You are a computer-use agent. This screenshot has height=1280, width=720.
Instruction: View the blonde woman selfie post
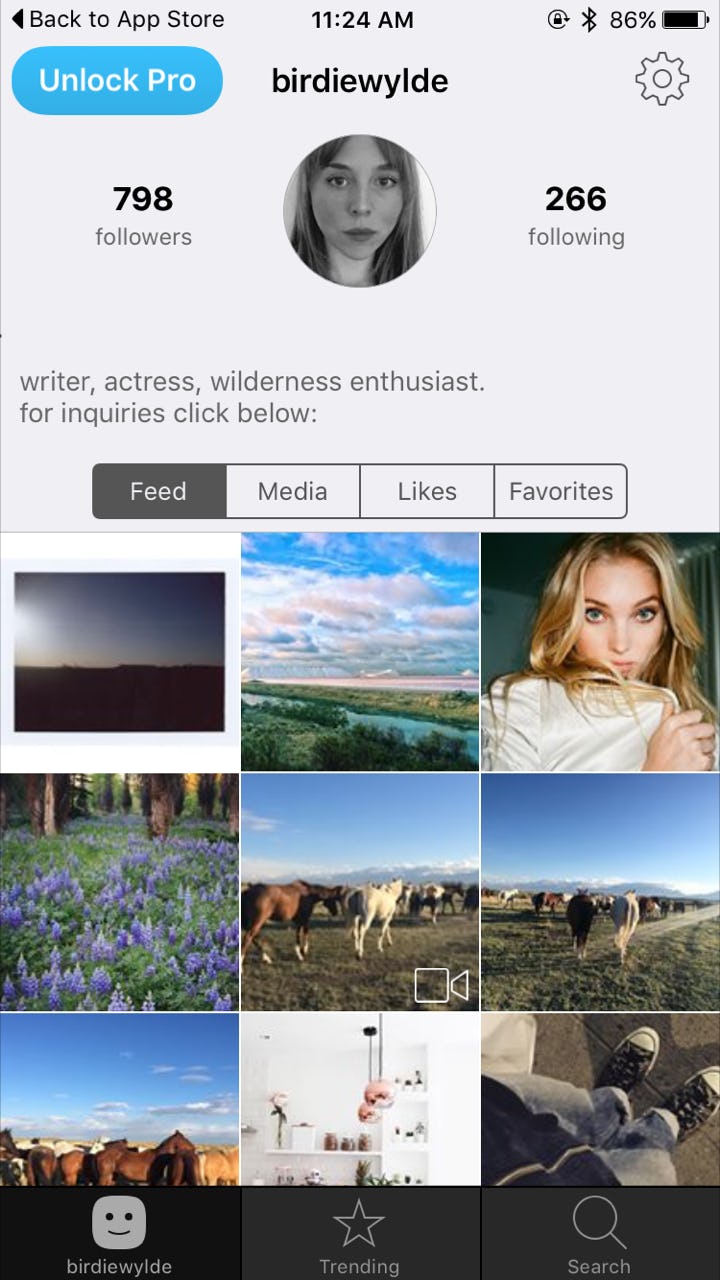click(599, 650)
